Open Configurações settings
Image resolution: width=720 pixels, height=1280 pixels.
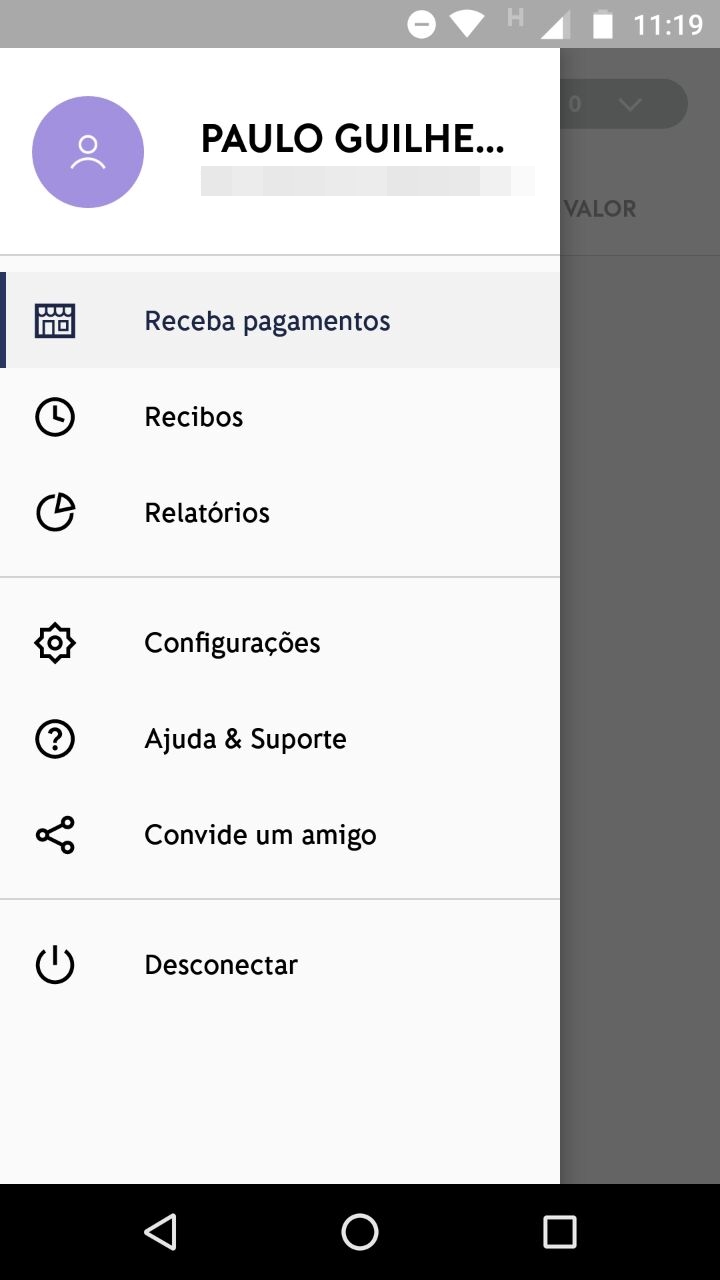point(280,642)
